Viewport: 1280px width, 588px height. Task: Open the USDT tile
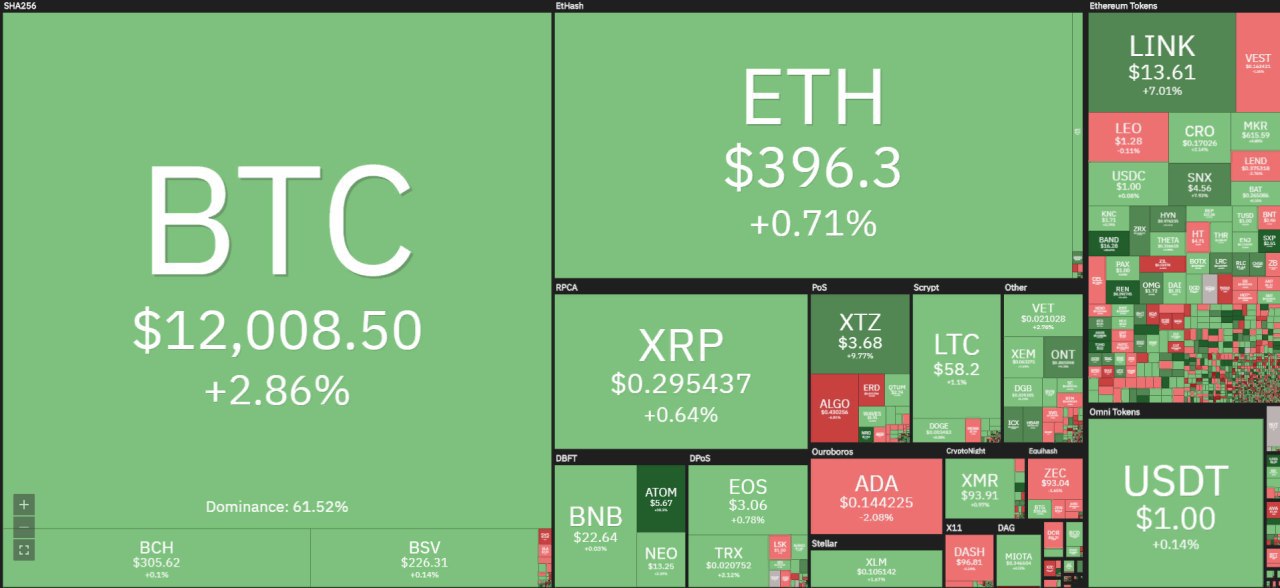[x=1176, y=502]
